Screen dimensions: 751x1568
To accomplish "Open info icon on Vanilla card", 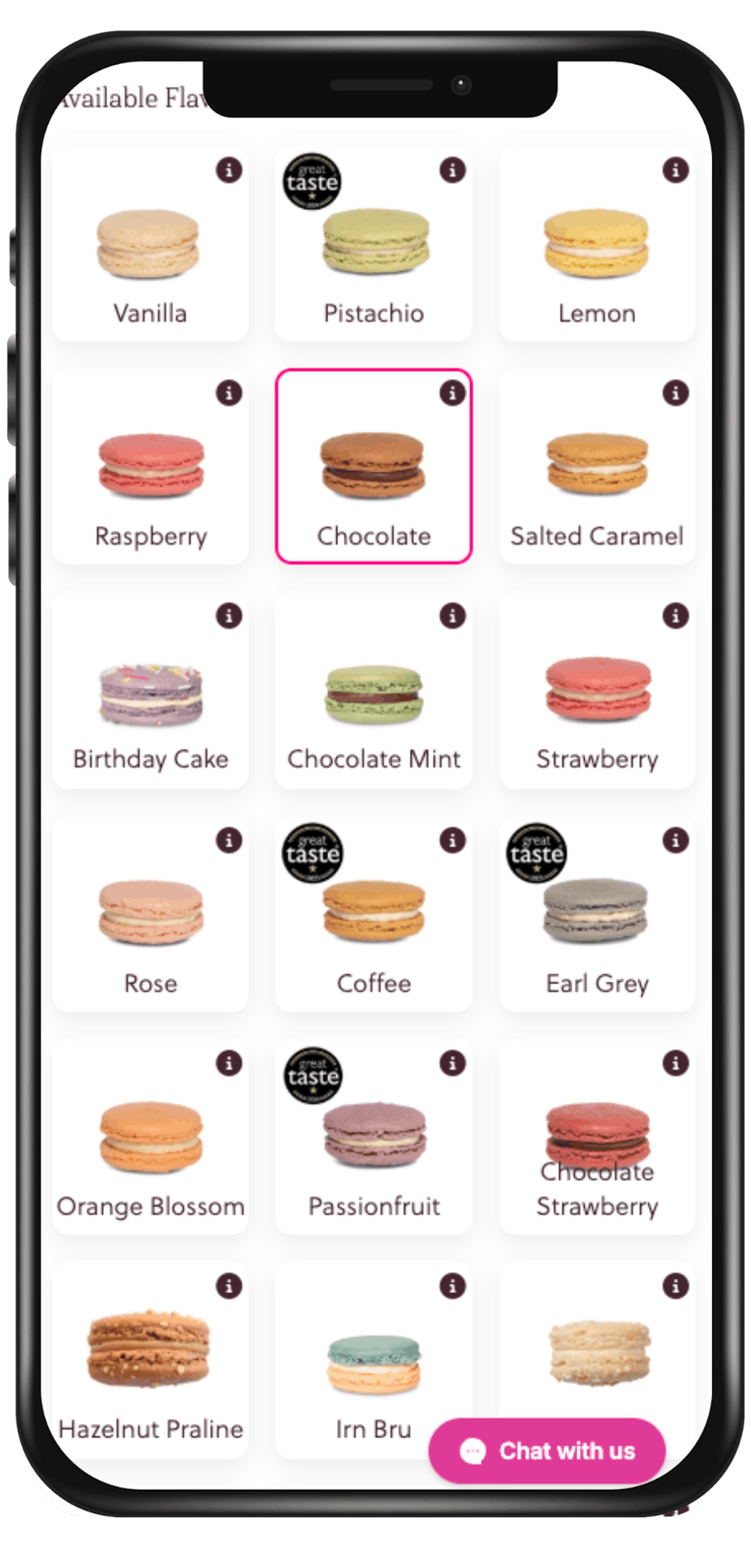I will tap(229, 170).
